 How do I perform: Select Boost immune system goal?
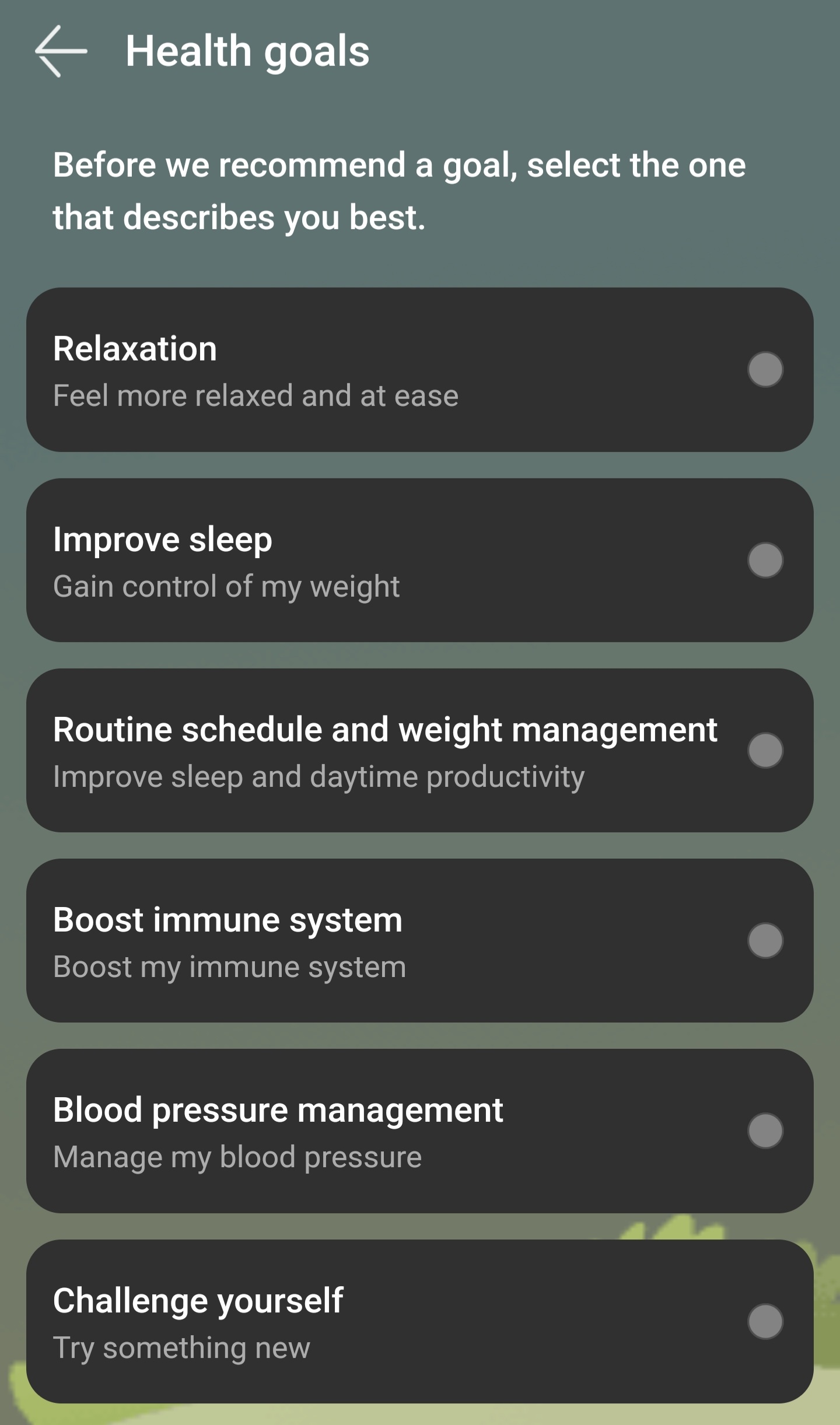click(x=420, y=940)
